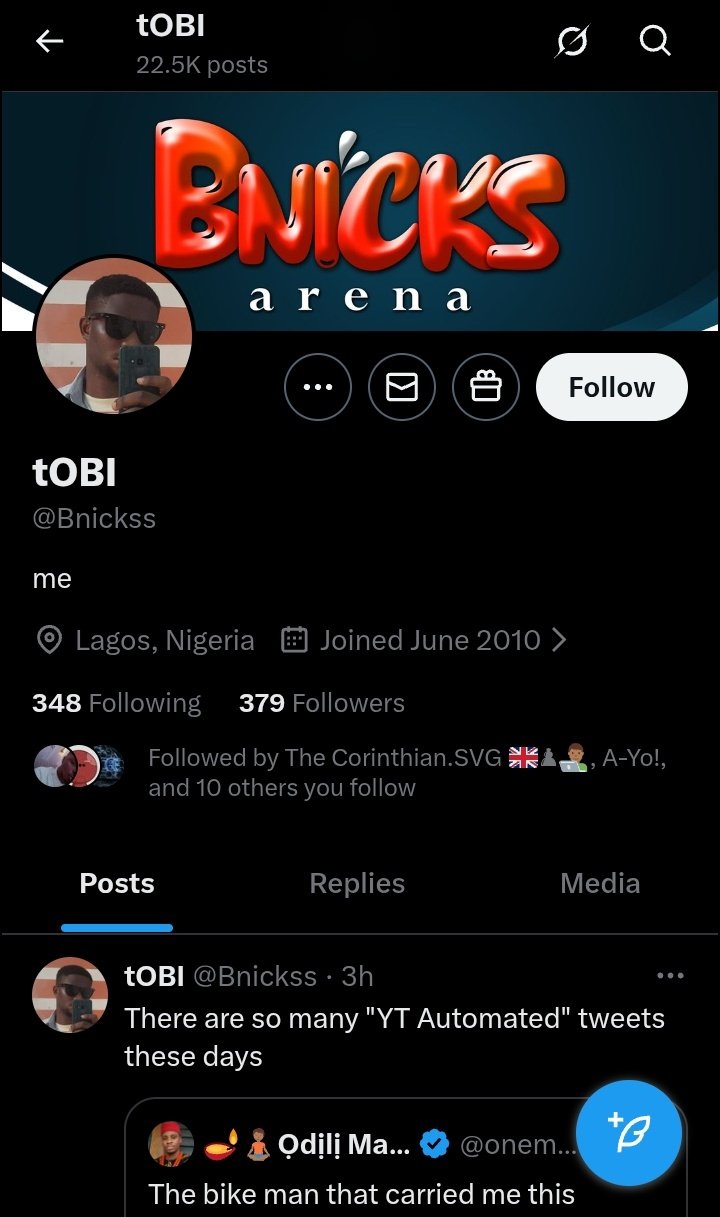Screen dimensions: 720x1217
Task: View the 379 Followers list
Action: tap(321, 703)
